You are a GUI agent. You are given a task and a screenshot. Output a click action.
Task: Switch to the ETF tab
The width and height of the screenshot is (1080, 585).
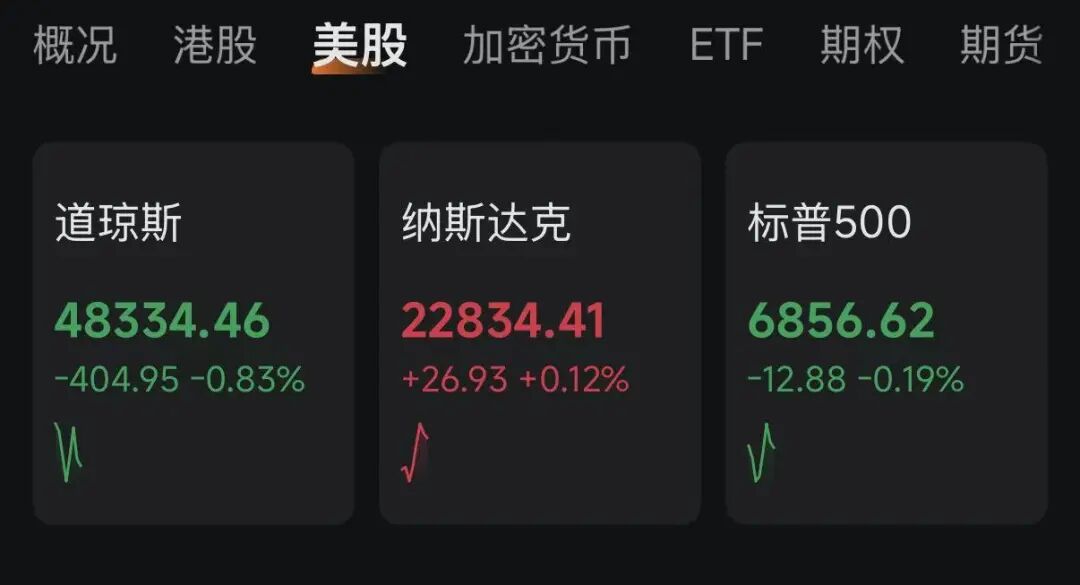[727, 46]
